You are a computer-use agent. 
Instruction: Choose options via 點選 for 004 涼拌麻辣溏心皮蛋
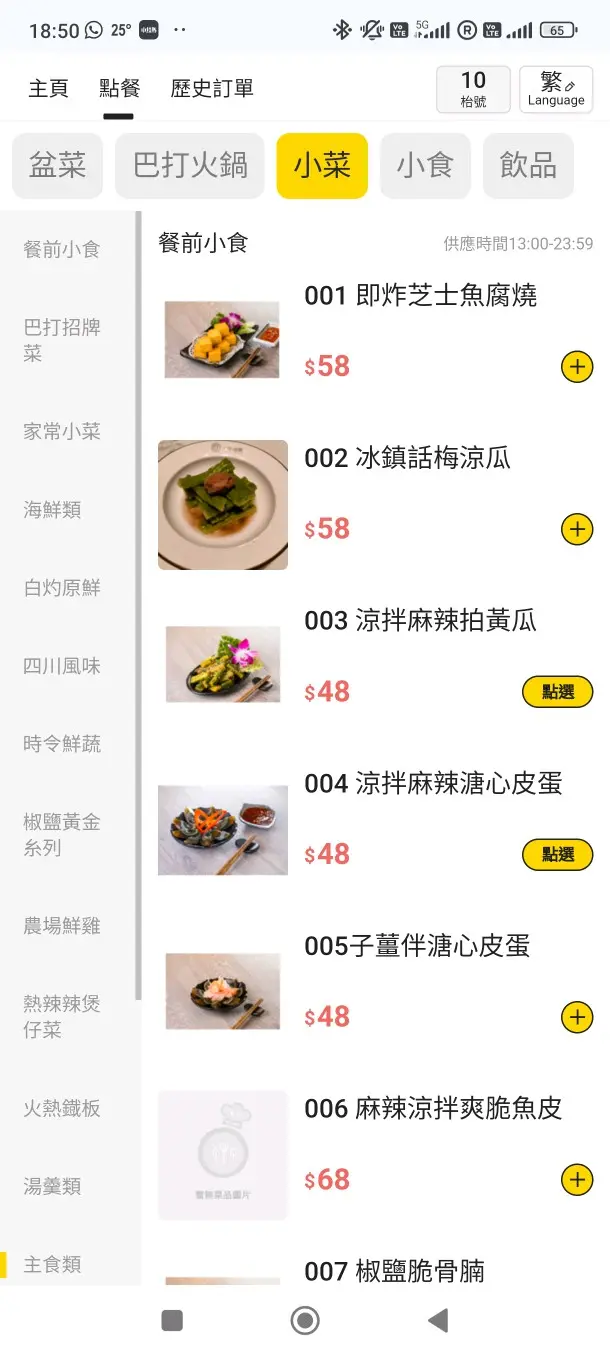557,854
